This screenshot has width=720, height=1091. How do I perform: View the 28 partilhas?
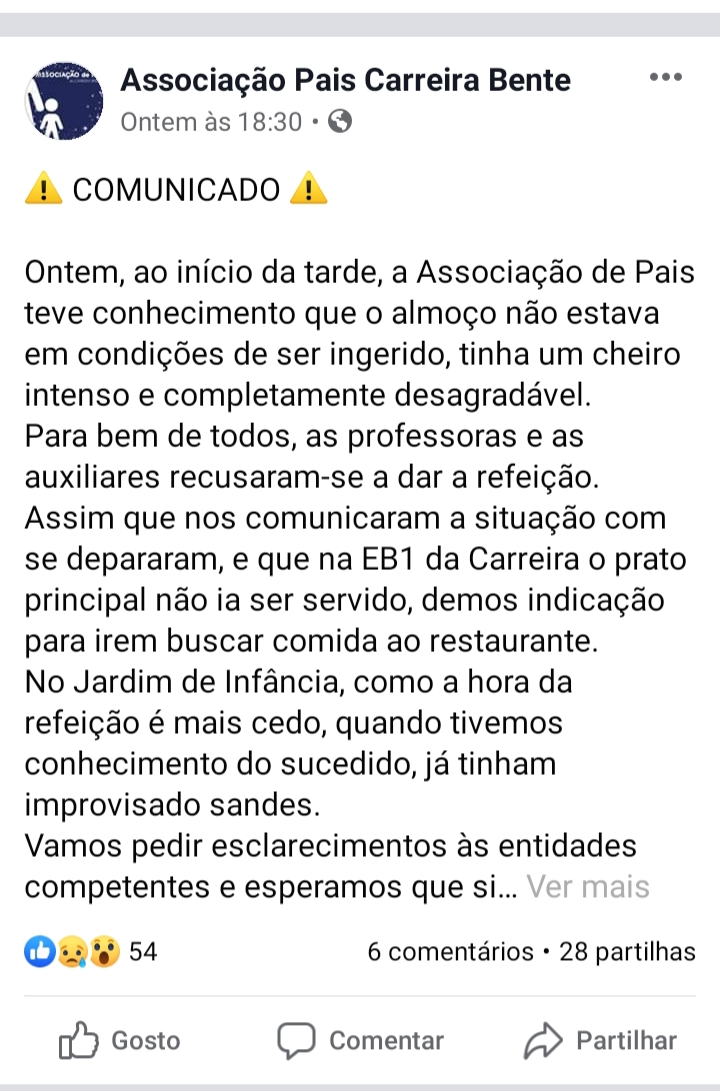click(627, 951)
